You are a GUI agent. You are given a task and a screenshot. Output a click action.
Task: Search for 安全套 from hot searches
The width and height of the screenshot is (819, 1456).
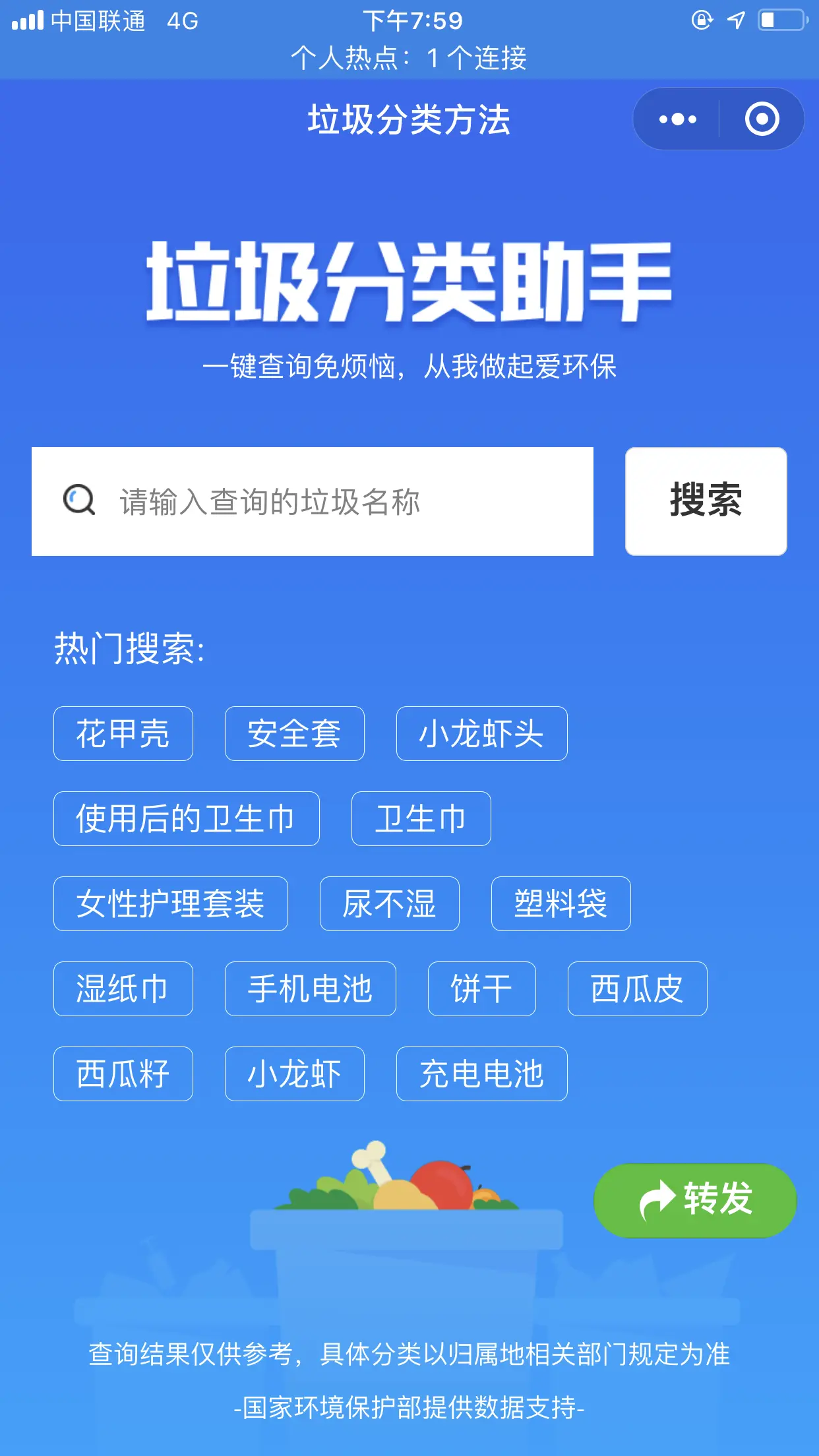click(294, 734)
